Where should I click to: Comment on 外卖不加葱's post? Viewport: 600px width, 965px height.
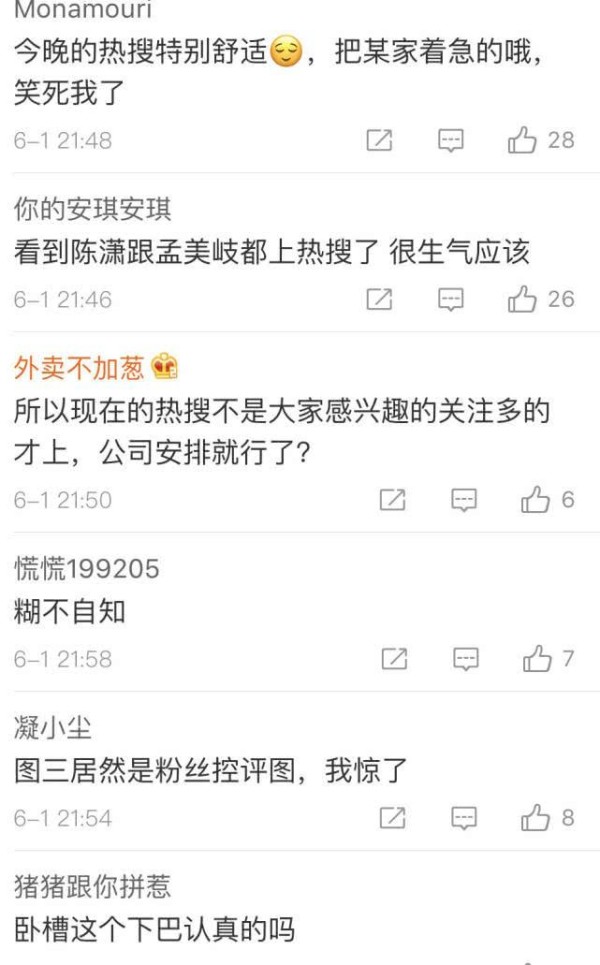pos(464,500)
